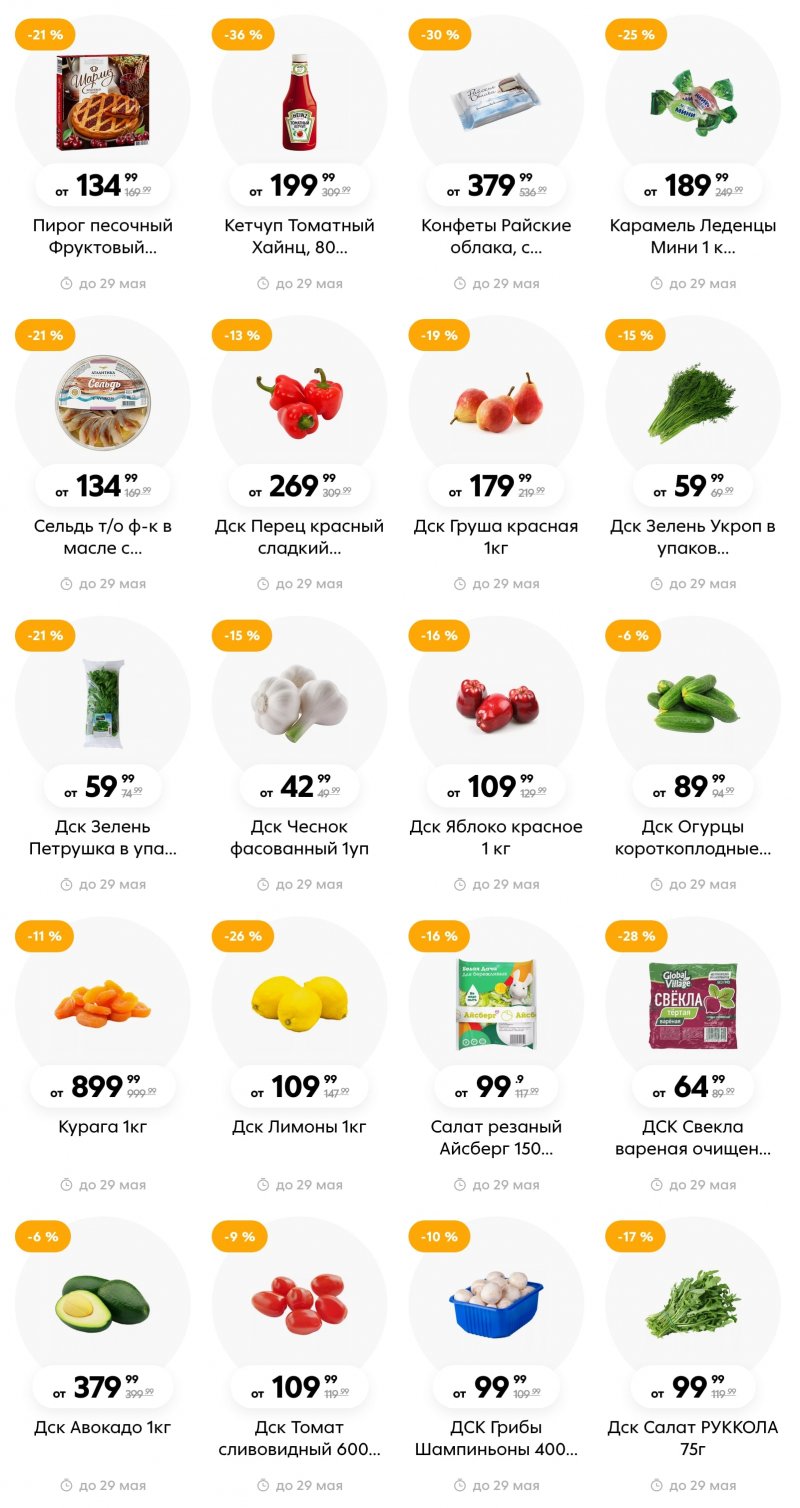View the Дск Томат сливовидный offer
The image size is (800, 1508).
299,1300
